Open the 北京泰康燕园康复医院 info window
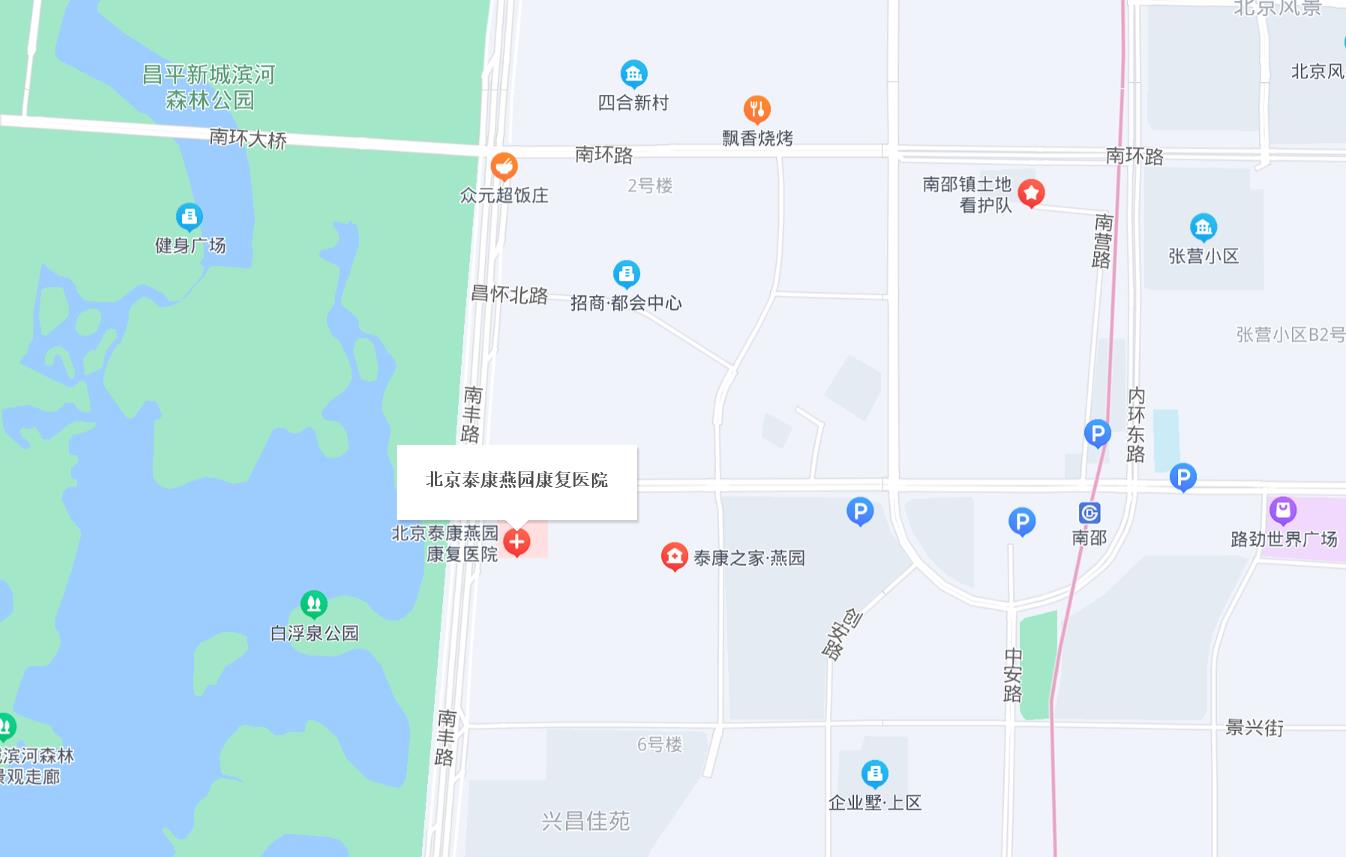1346x857 pixels. [517, 481]
